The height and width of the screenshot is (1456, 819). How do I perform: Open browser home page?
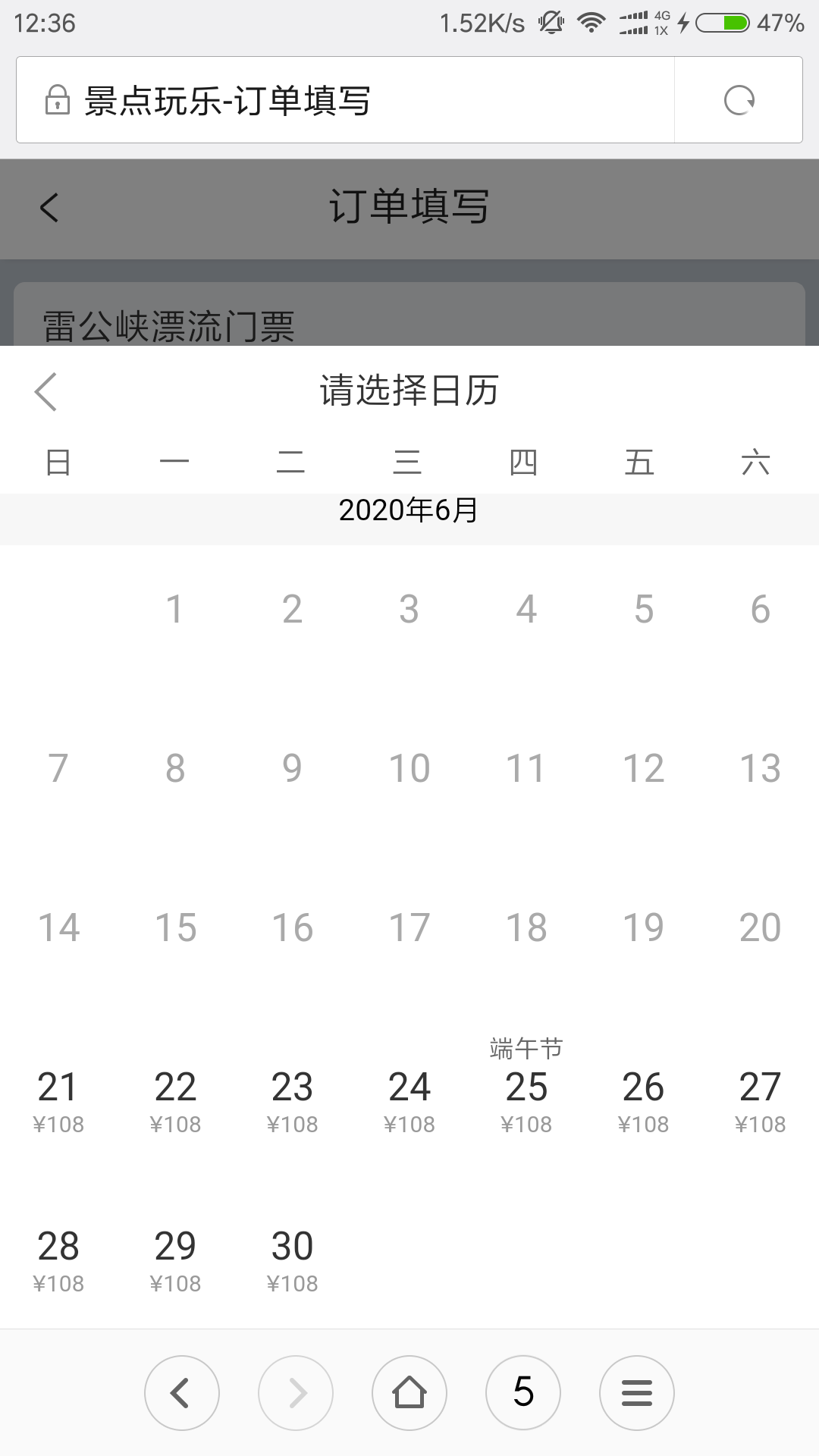pyautogui.click(x=409, y=1393)
